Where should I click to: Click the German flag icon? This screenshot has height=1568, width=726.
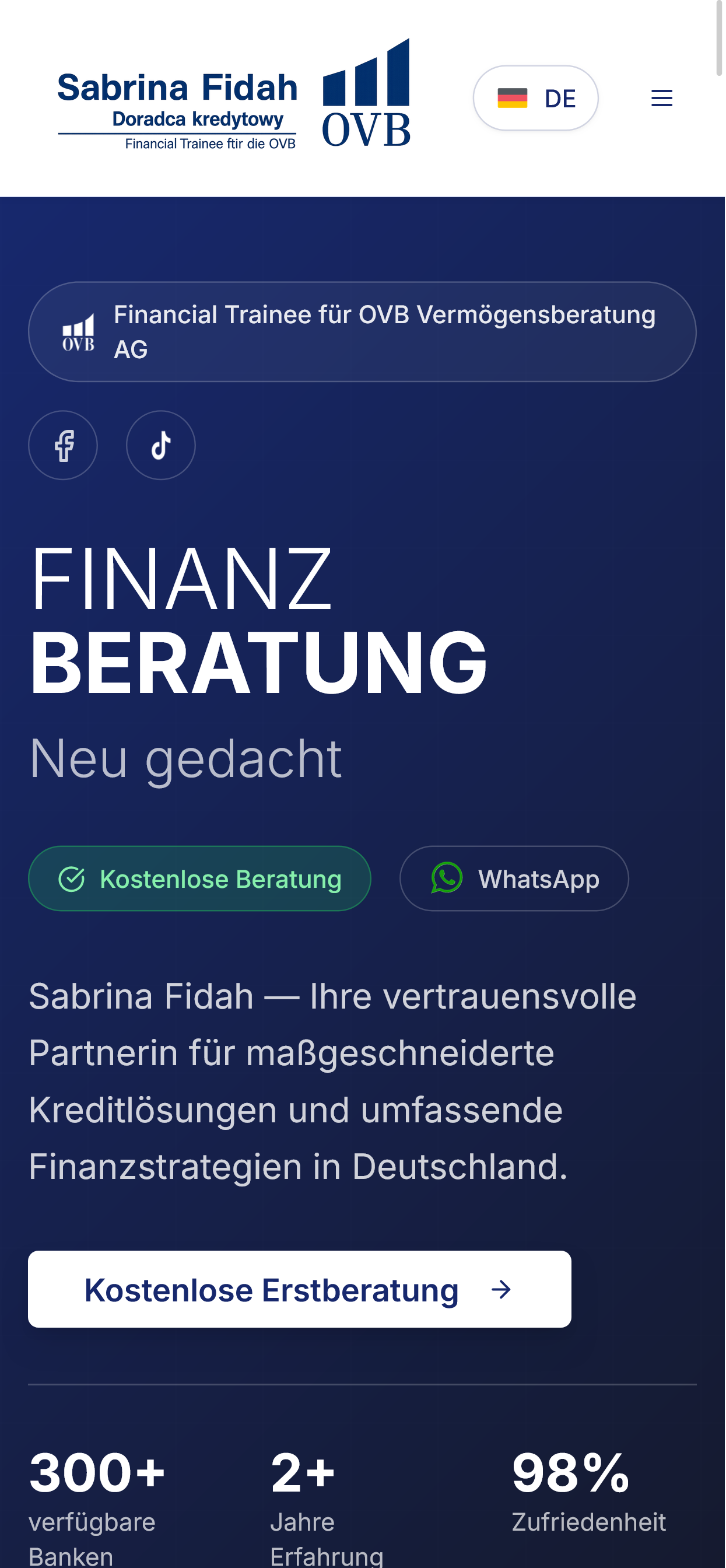(512, 97)
